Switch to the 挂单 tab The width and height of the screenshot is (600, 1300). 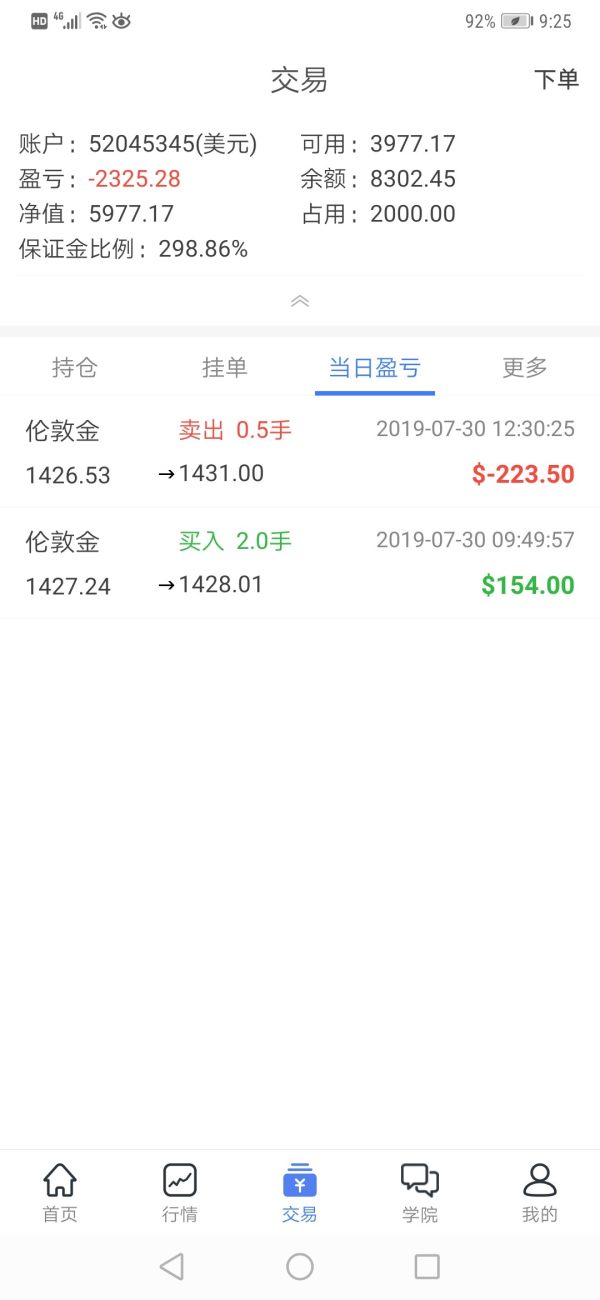pos(225,368)
